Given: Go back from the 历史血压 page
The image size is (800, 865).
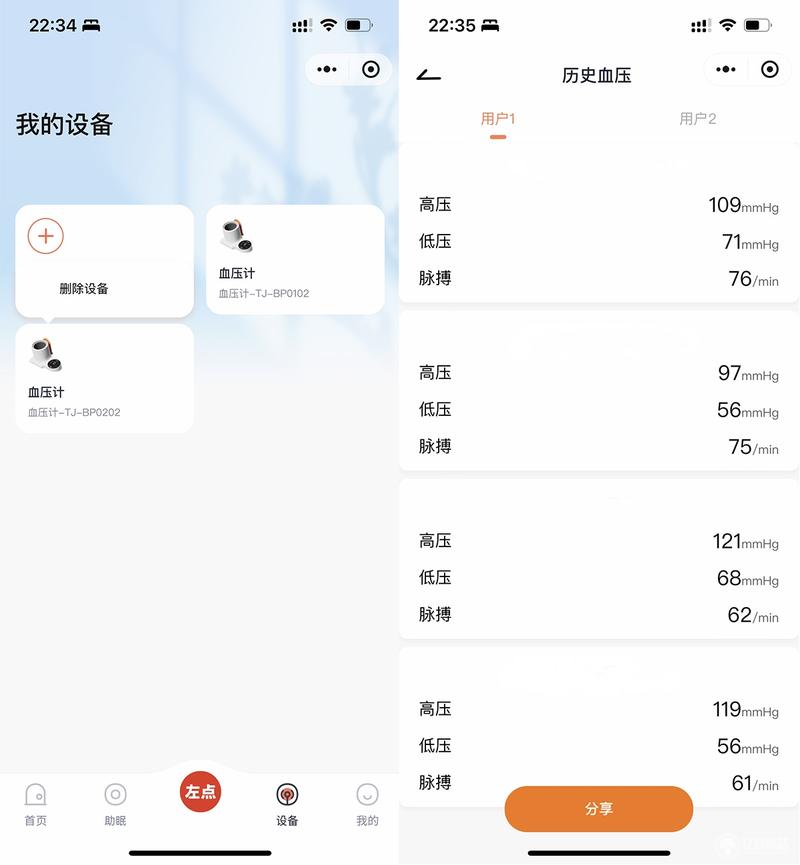Looking at the screenshot, I should pos(429,75).
